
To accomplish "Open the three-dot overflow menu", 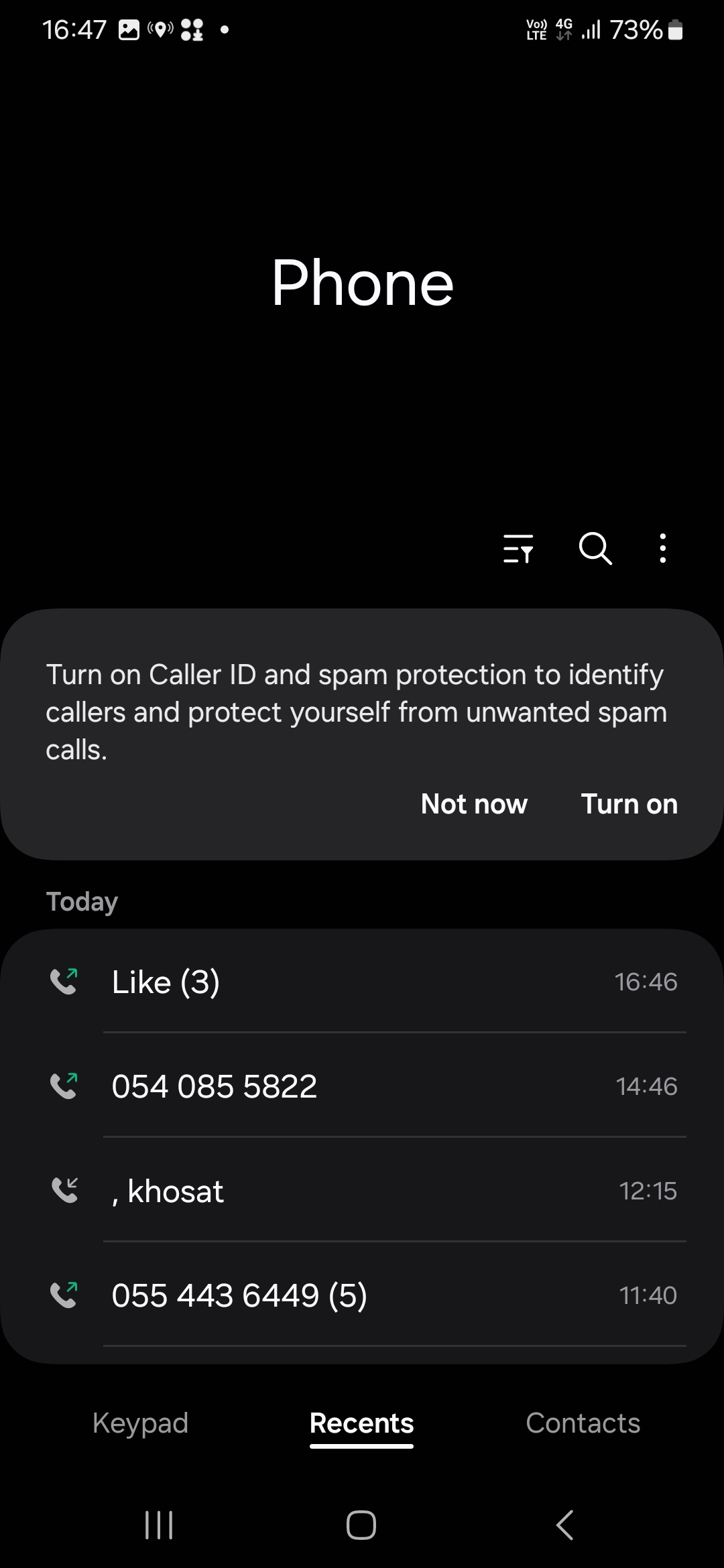I will (x=662, y=549).
